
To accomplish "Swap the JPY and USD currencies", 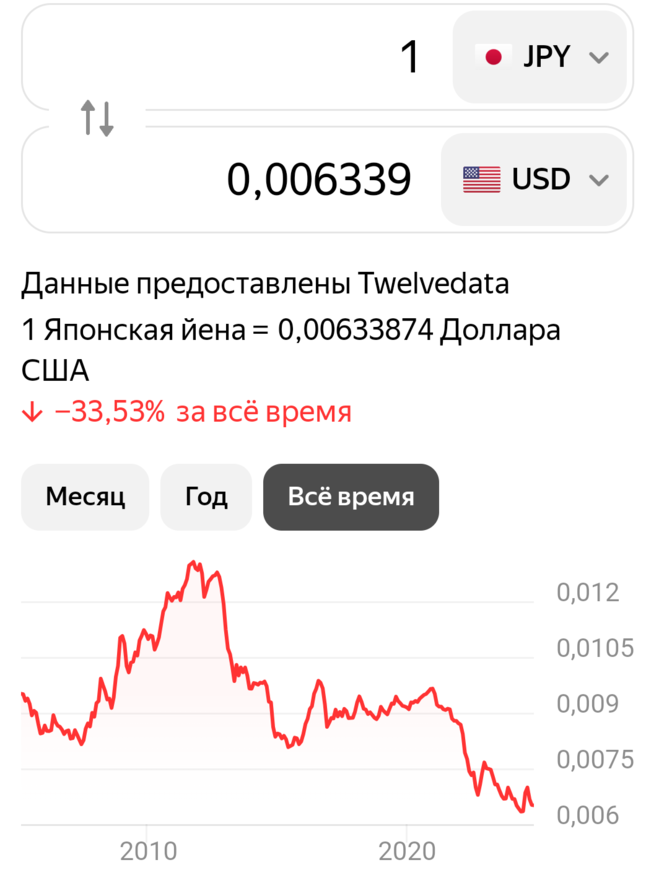I will click(x=97, y=118).
